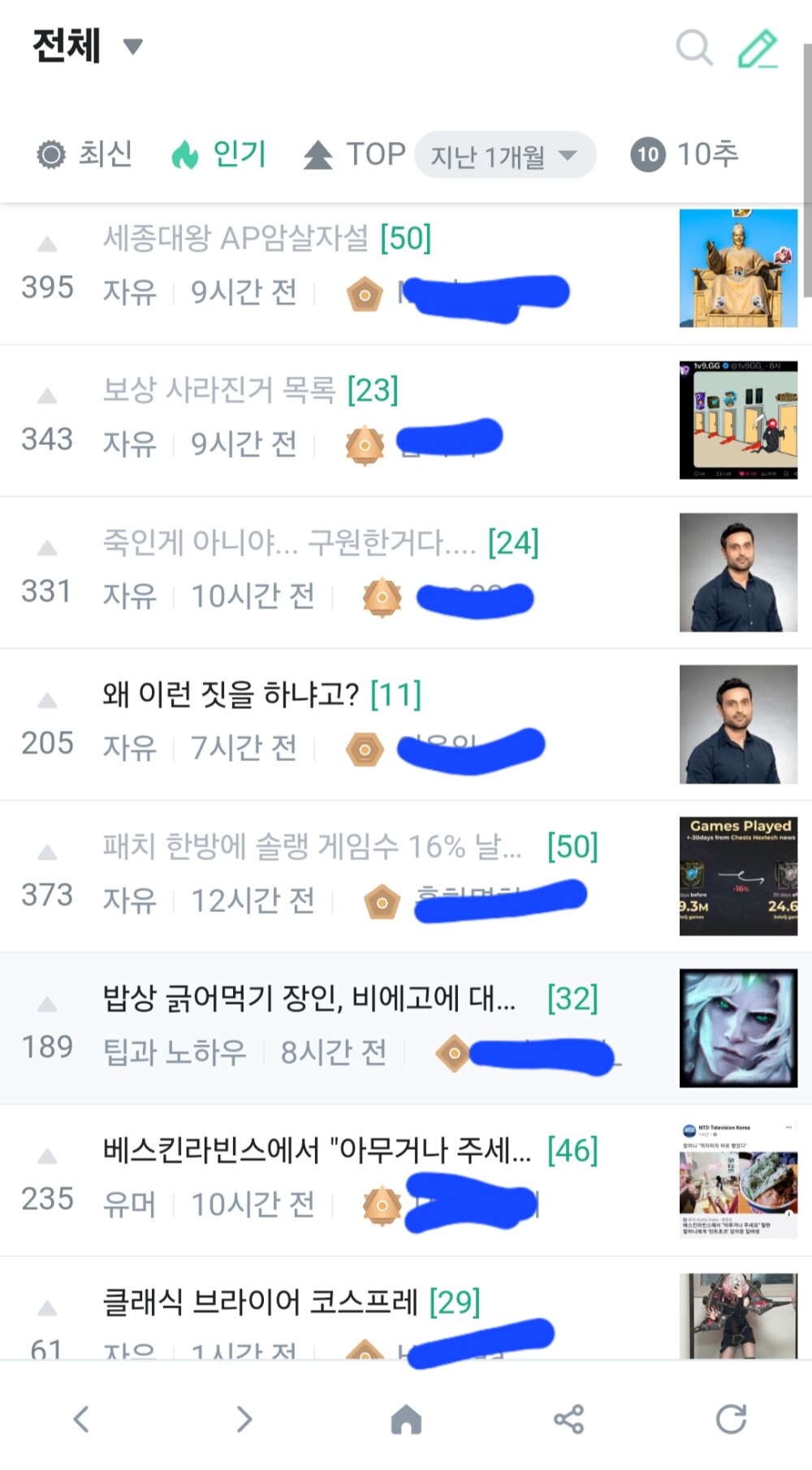
Task: Switch to the TOP tab
Action: 355,154
